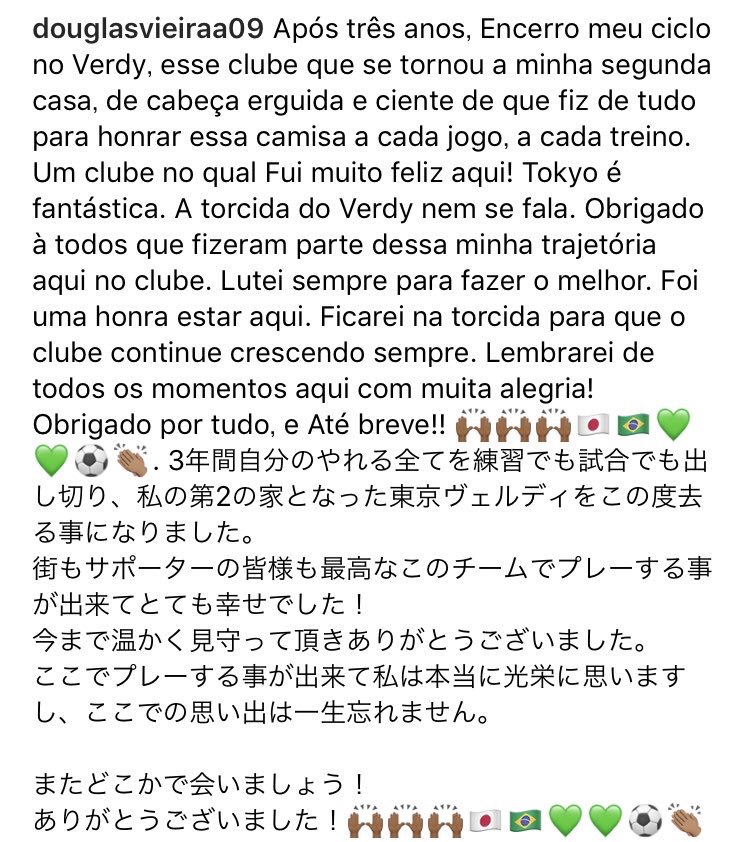Open douglasvieiraa09's profile from the caption
The width and height of the screenshot is (750, 842).
[x=135, y=29]
